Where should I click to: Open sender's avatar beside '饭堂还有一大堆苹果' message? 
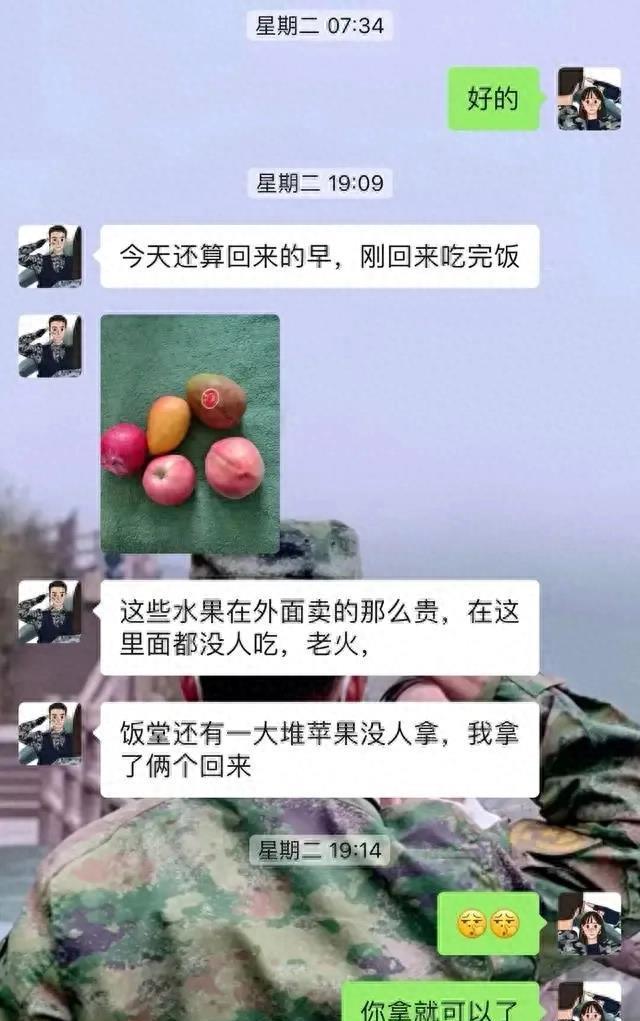tap(50, 733)
